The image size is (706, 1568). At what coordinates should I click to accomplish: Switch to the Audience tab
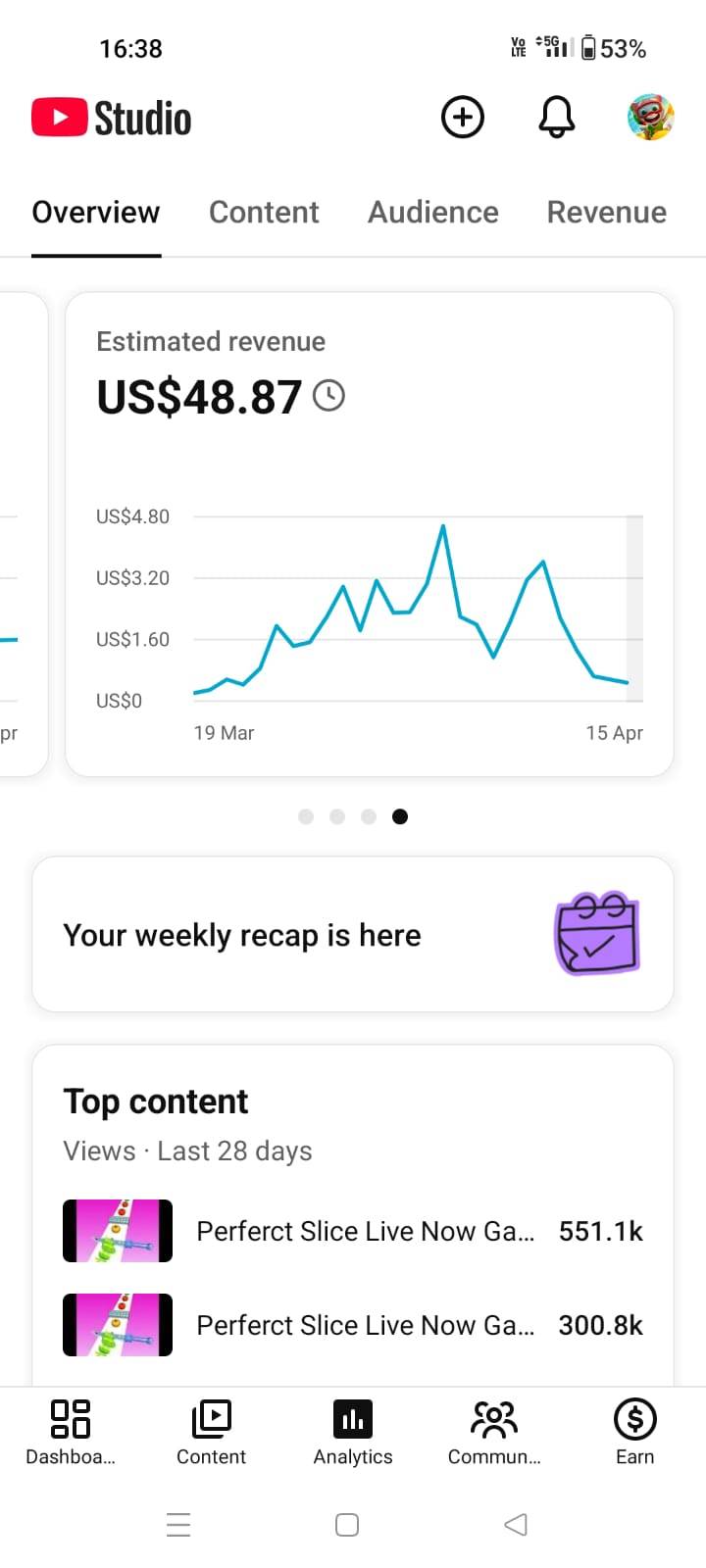(x=432, y=212)
